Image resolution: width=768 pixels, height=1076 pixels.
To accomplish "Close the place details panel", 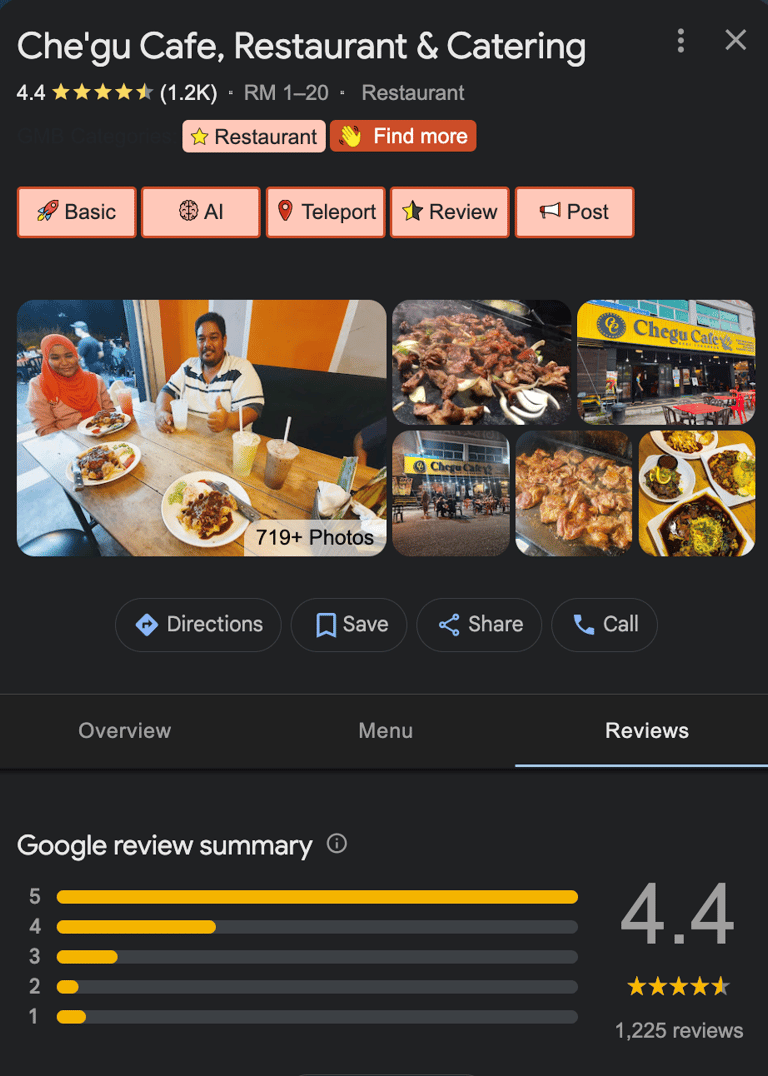I will pyautogui.click(x=736, y=40).
